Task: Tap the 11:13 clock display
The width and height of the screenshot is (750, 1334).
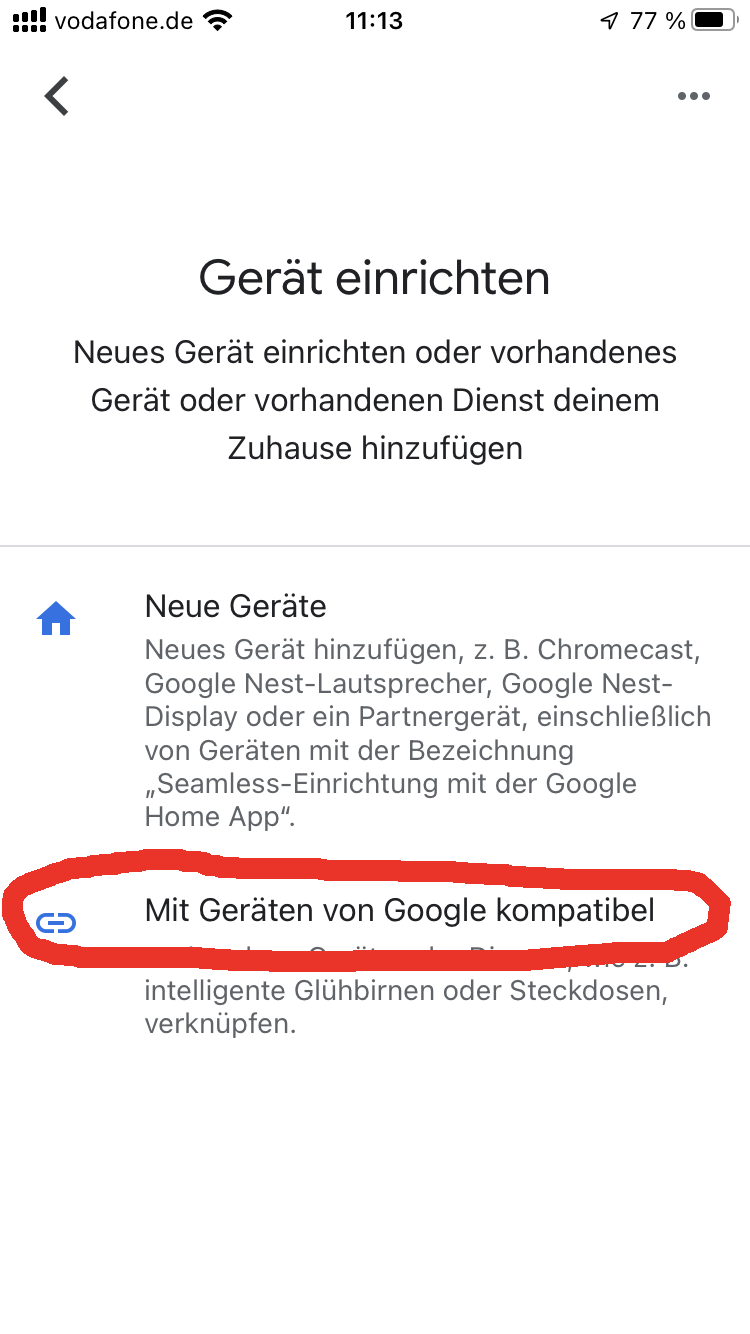Action: pos(374,19)
